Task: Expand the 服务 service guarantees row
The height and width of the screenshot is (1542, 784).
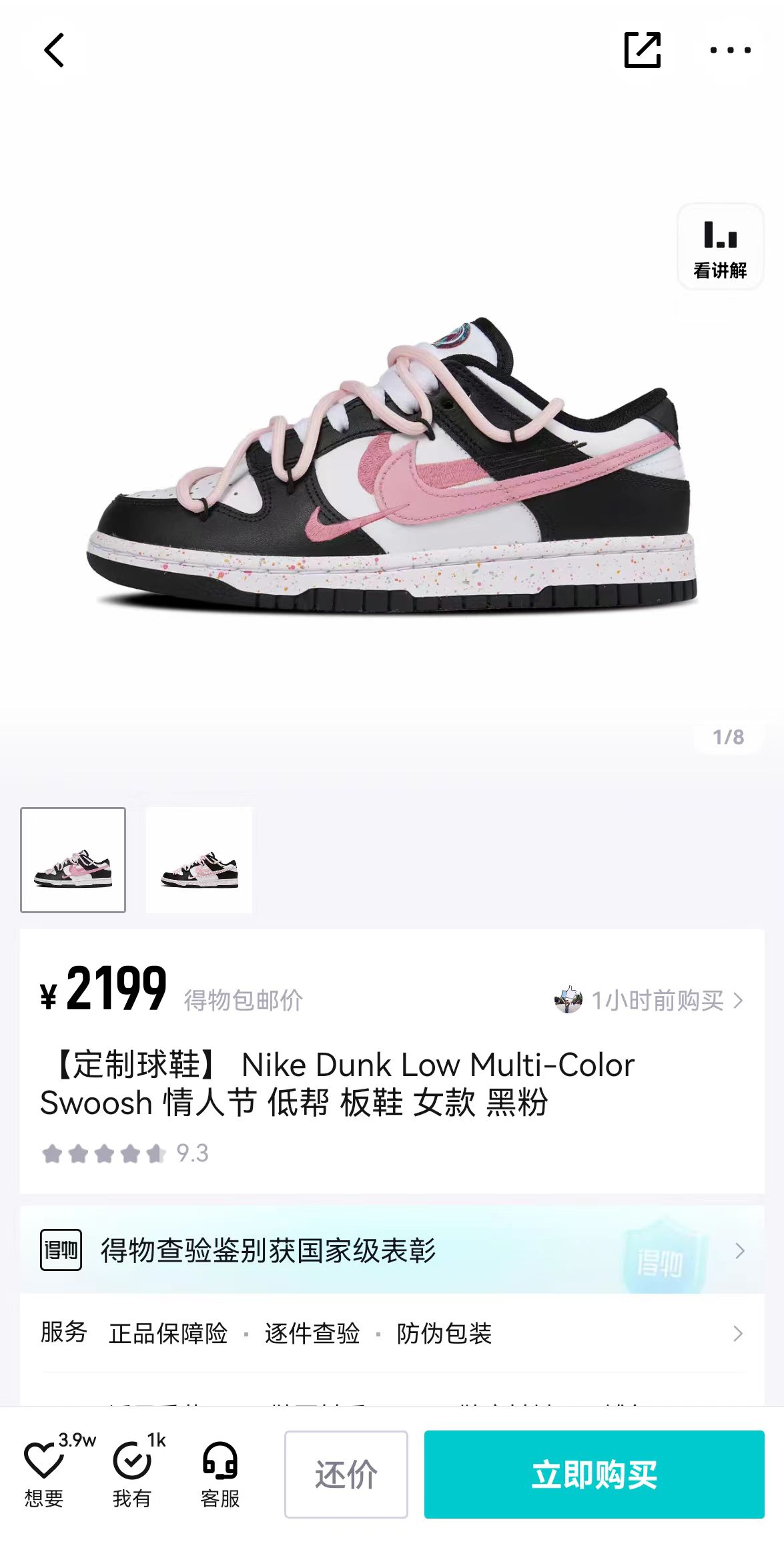Action: 392,1333
